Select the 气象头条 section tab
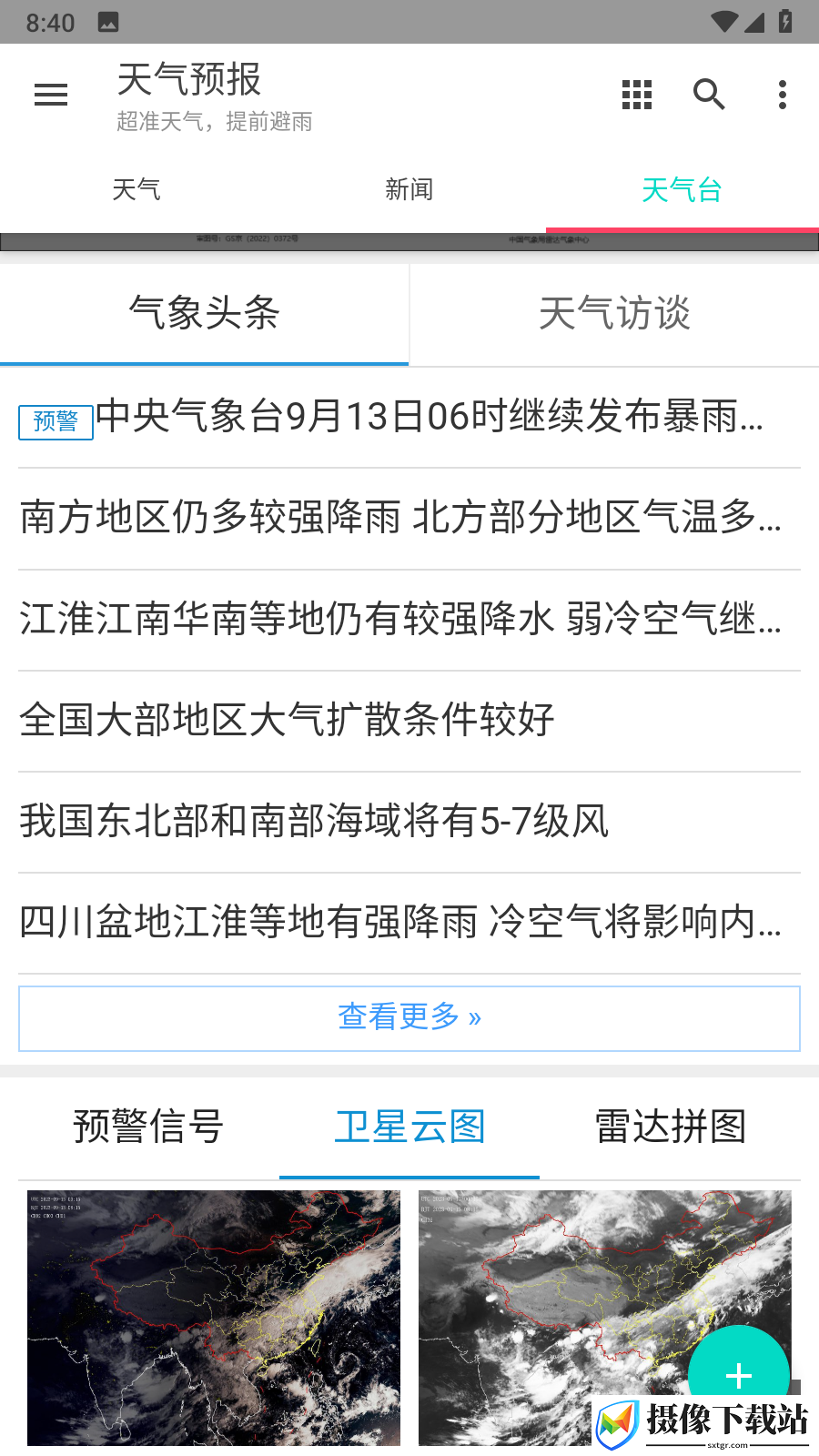This screenshot has height=1456, width=819. (205, 314)
